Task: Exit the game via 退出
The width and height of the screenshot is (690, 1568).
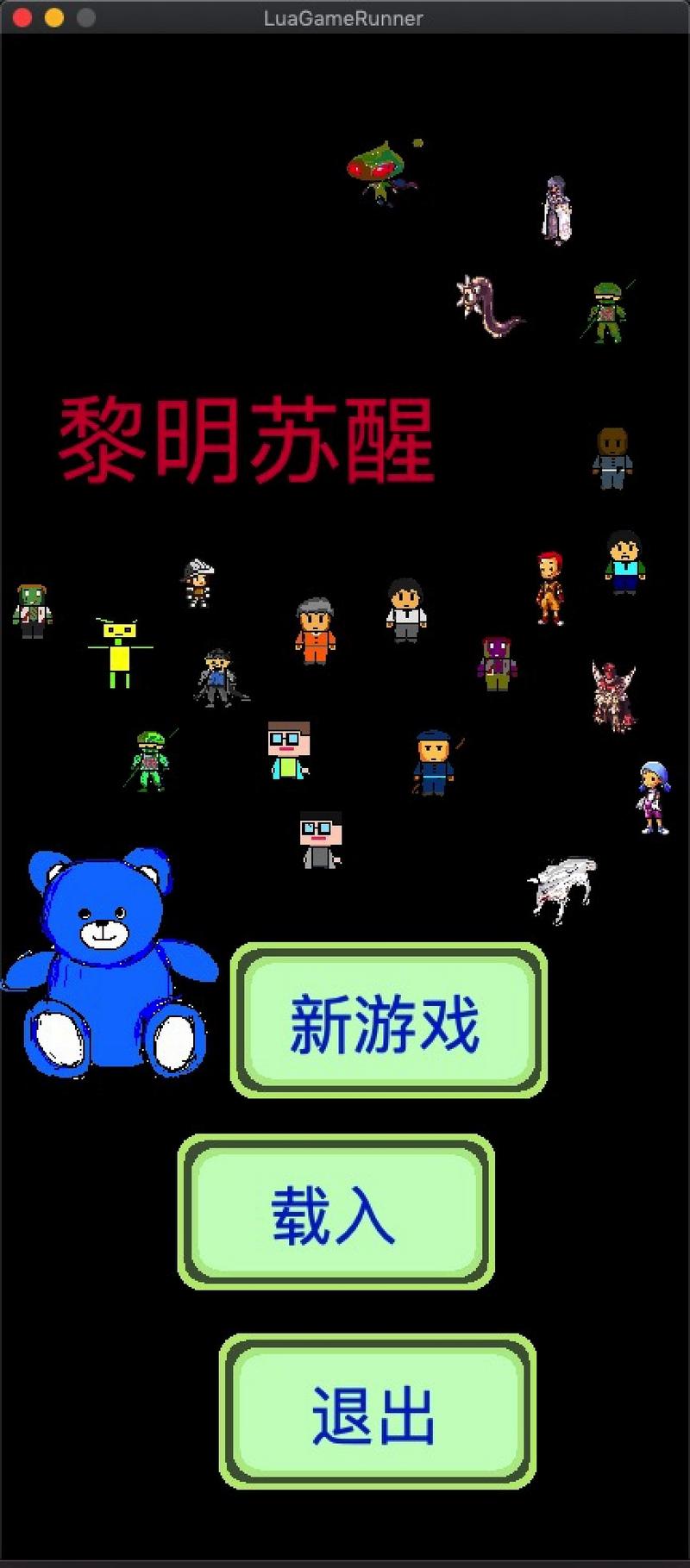Action: click(377, 1412)
